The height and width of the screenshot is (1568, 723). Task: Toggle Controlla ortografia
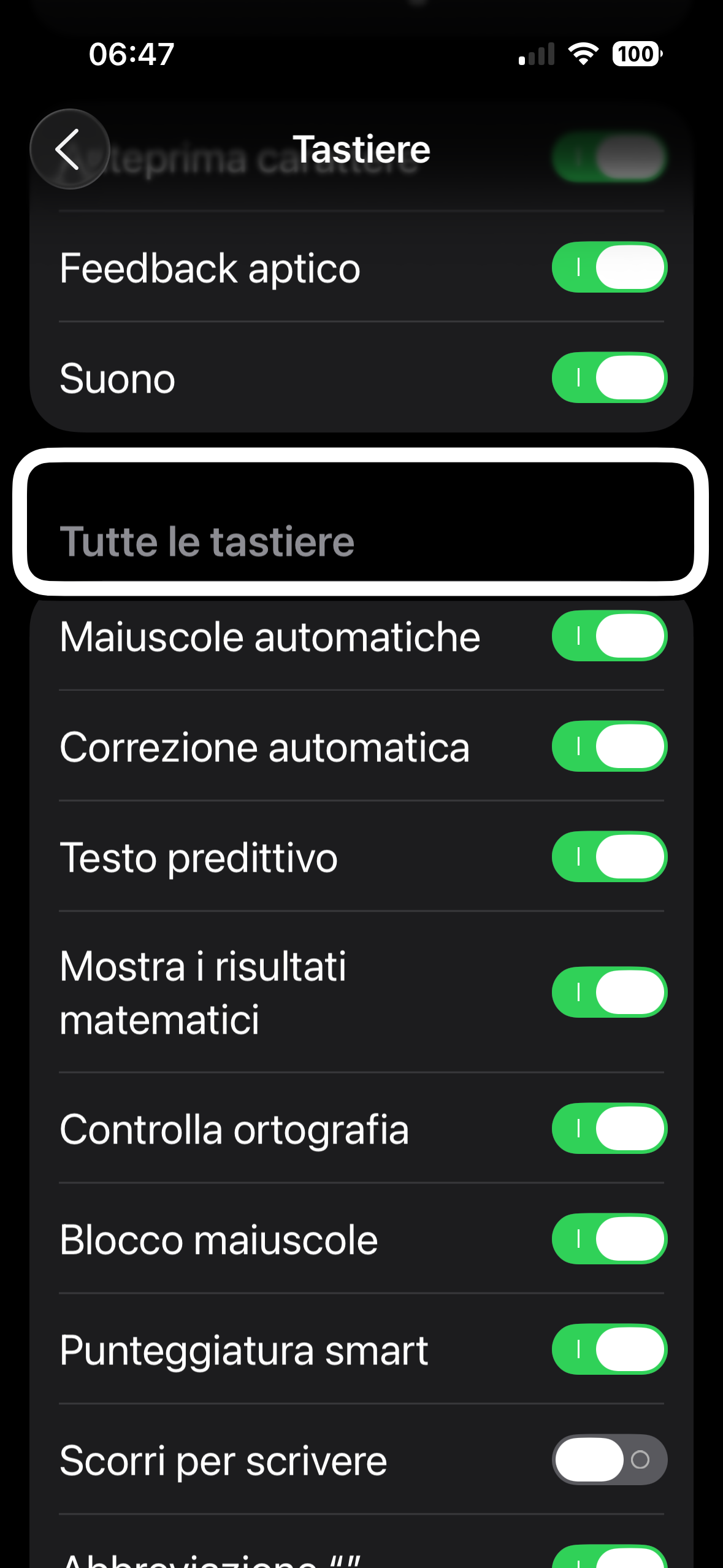click(x=609, y=1129)
